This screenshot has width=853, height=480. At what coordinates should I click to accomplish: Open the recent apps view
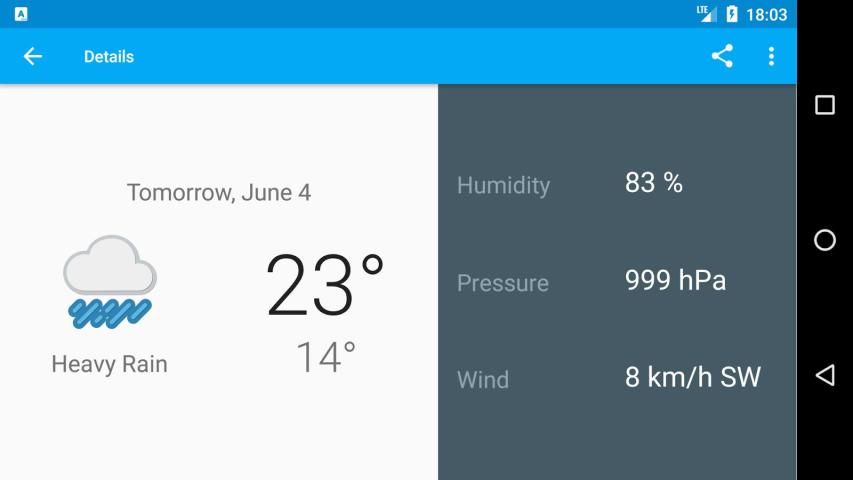point(825,105)
